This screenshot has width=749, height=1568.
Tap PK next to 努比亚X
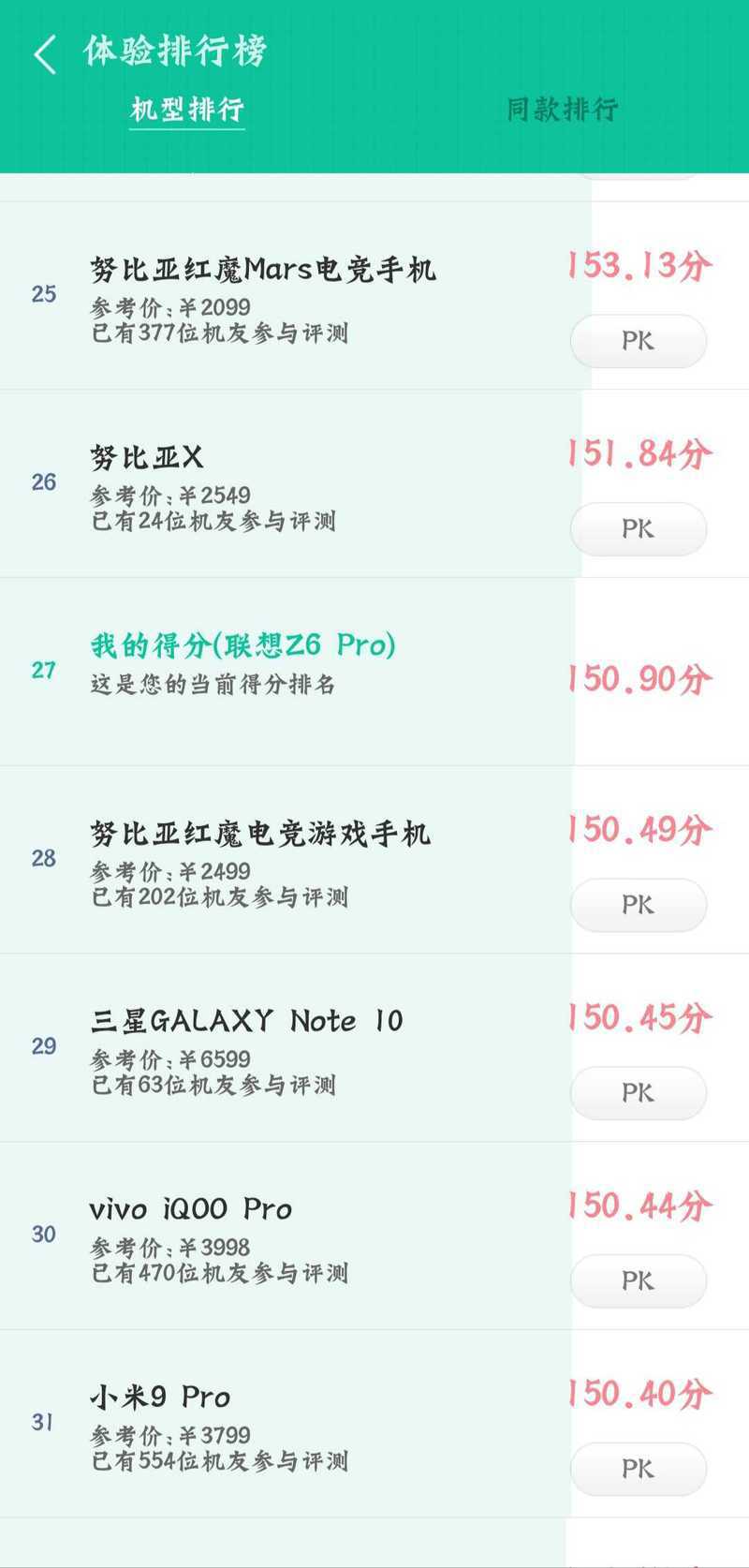[638, 529]
